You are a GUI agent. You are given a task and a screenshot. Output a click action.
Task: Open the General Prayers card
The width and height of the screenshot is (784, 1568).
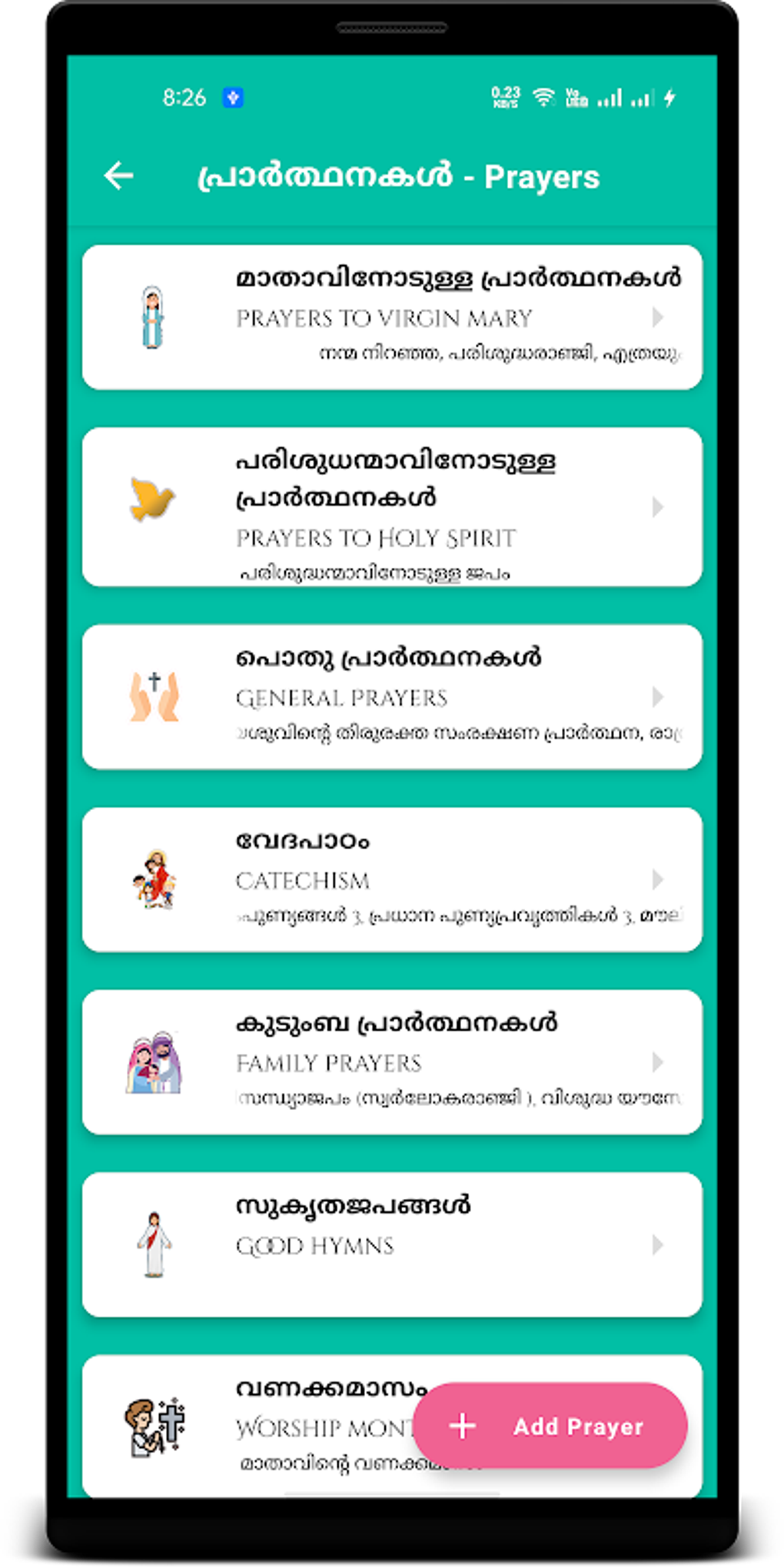point(392,696)
